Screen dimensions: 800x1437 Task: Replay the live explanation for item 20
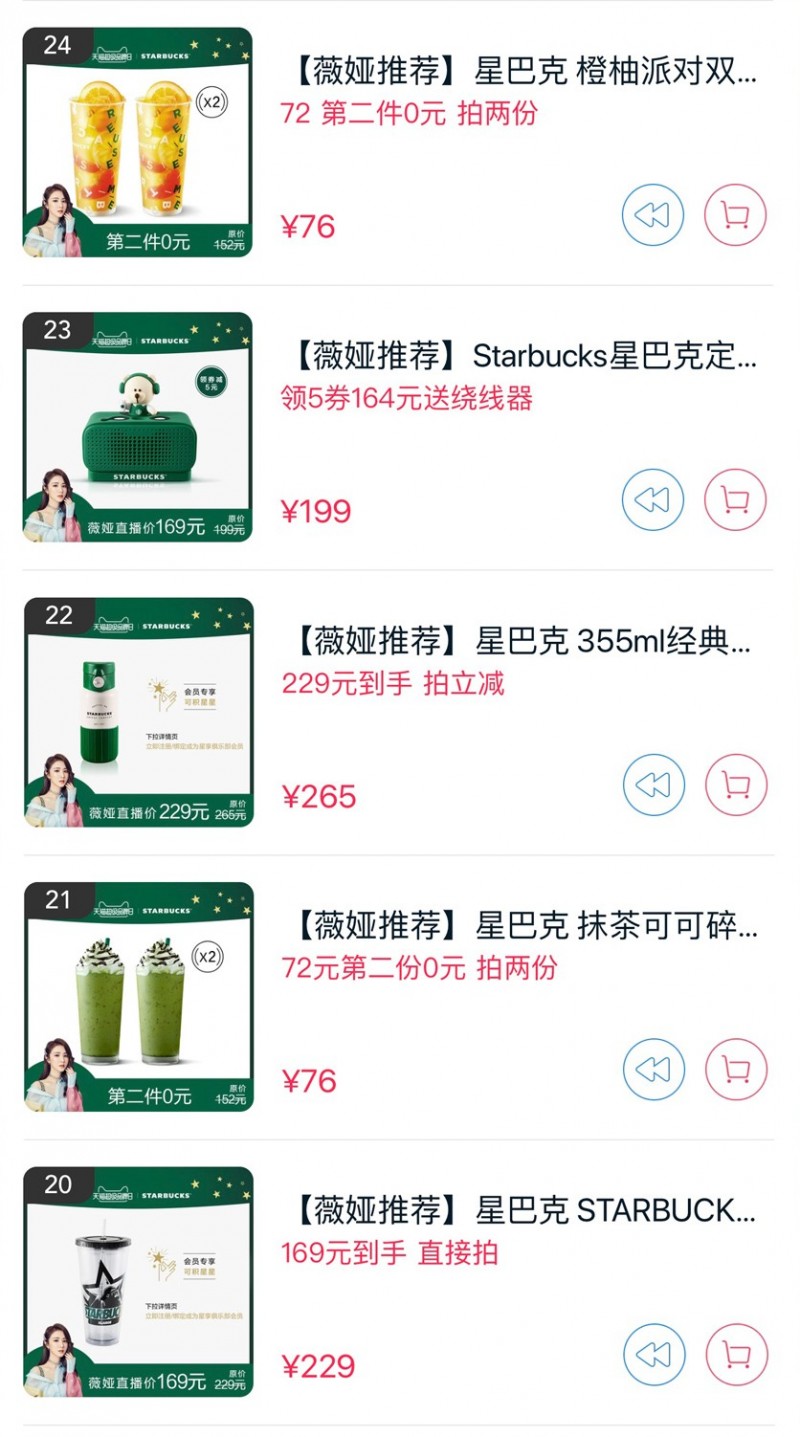coord(654,1355)
